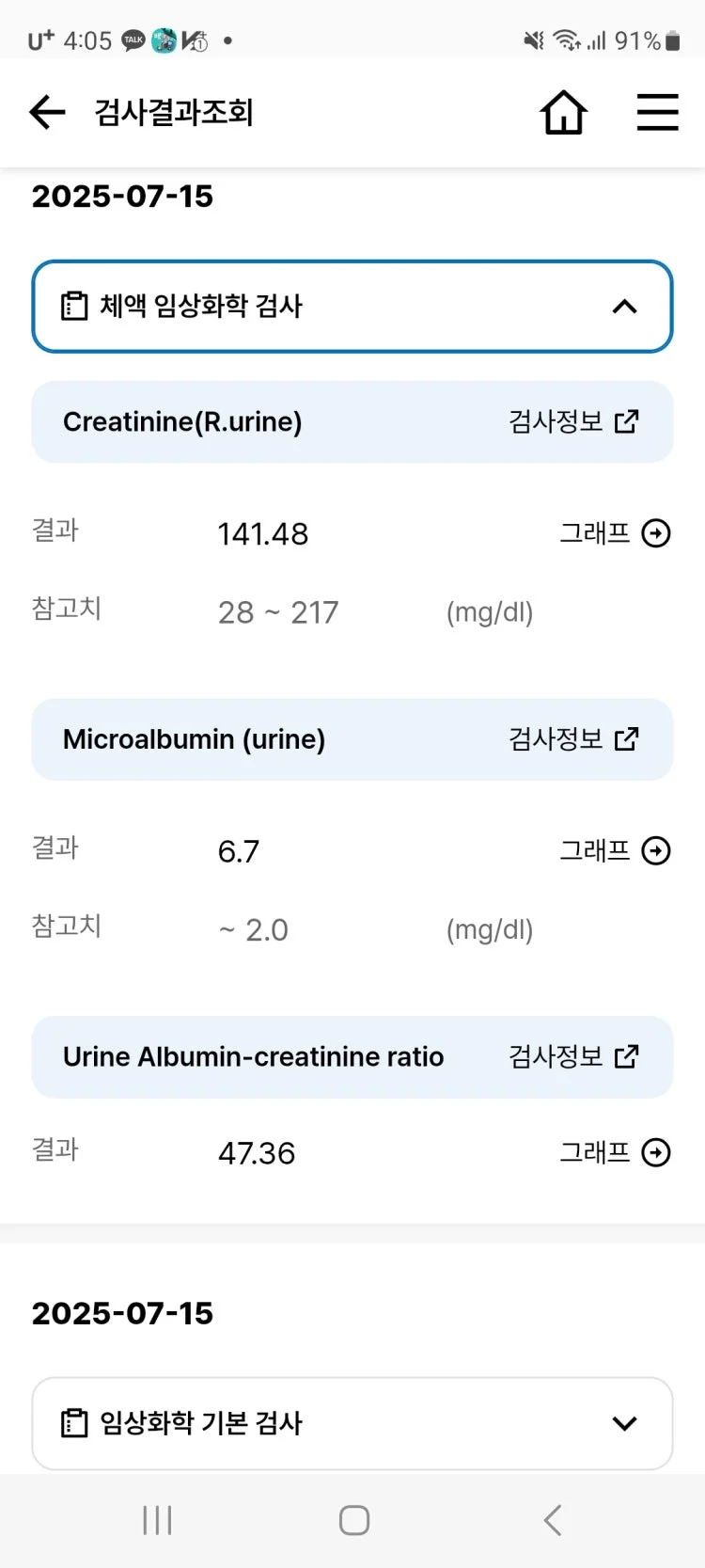Go back using the app bar arrow
Viewport: 705px width, 1568px height.
(47, 113)
